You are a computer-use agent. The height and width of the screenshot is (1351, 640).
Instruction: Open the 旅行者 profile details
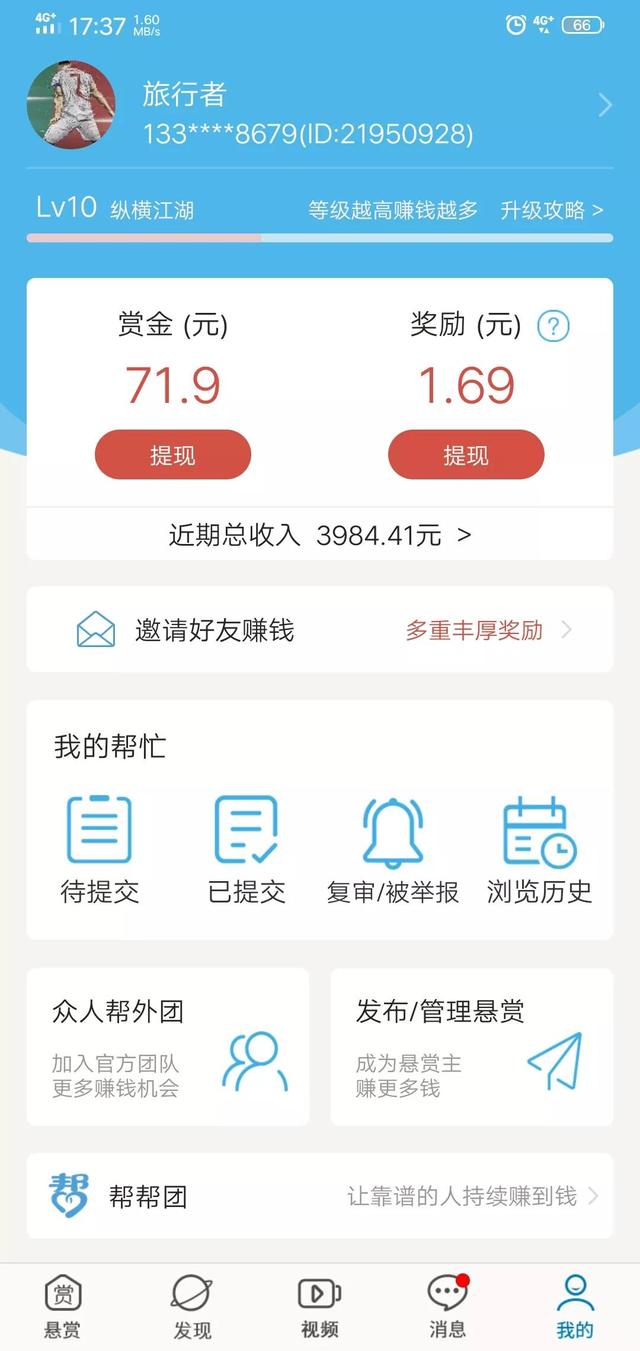(320, 106)
